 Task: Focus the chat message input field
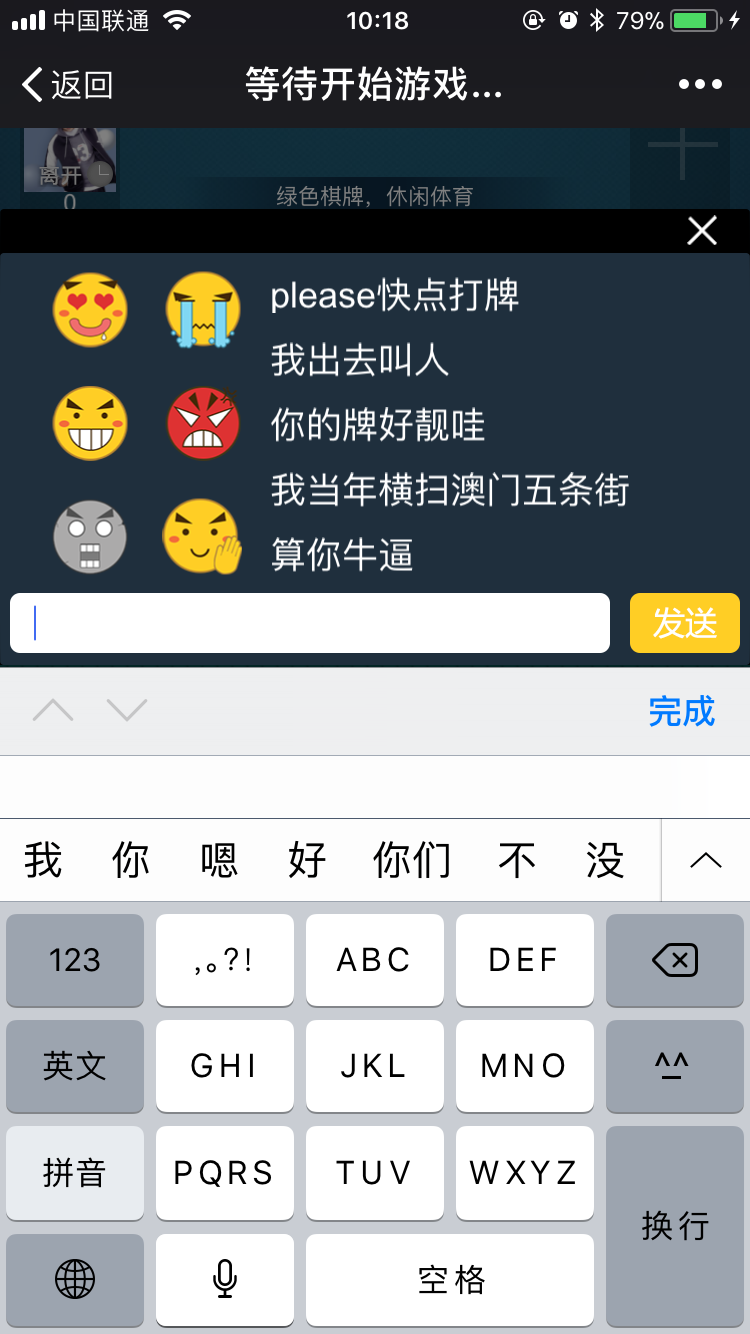tap(310, 623)
